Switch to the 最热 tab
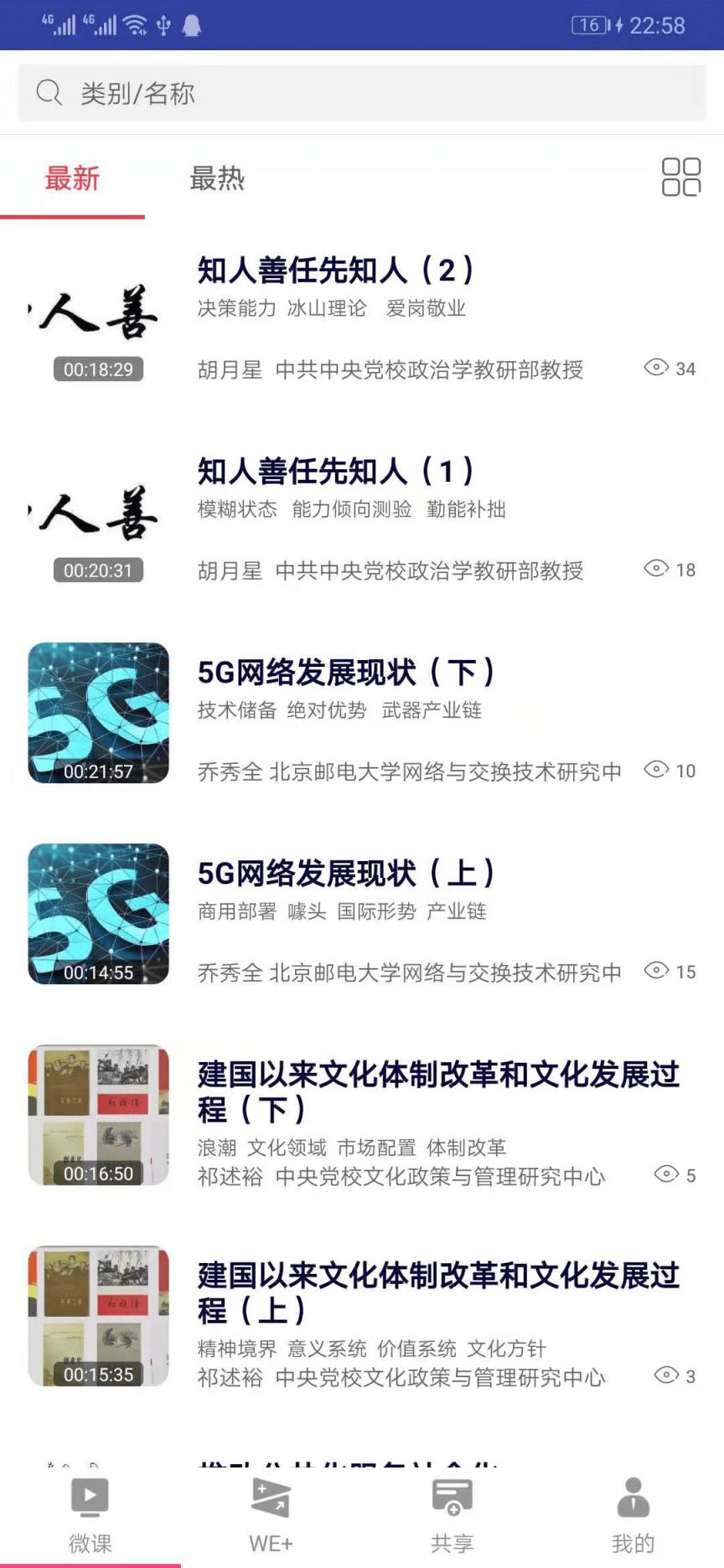 tap(216, 178)
